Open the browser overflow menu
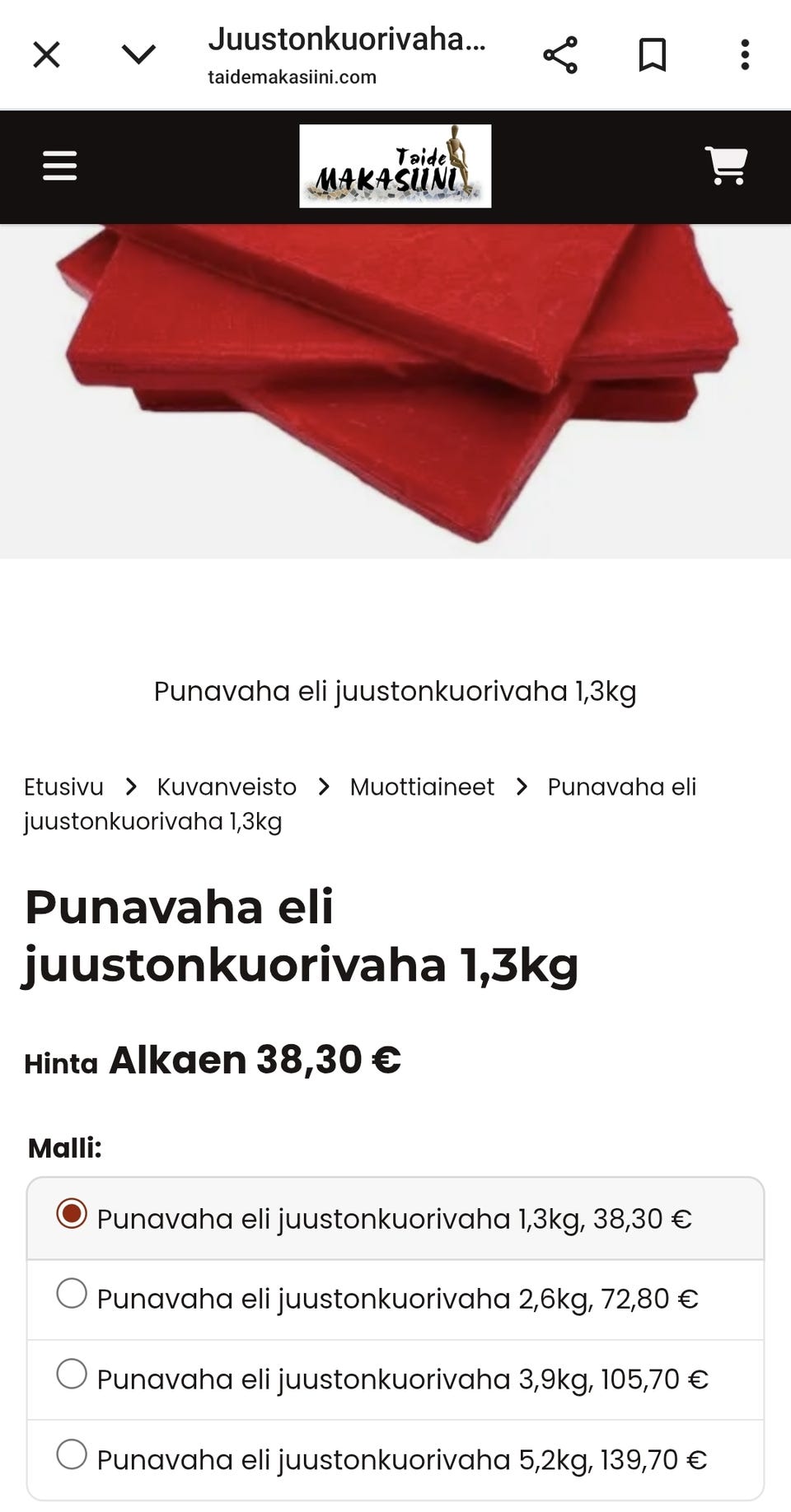 point(744,54)
